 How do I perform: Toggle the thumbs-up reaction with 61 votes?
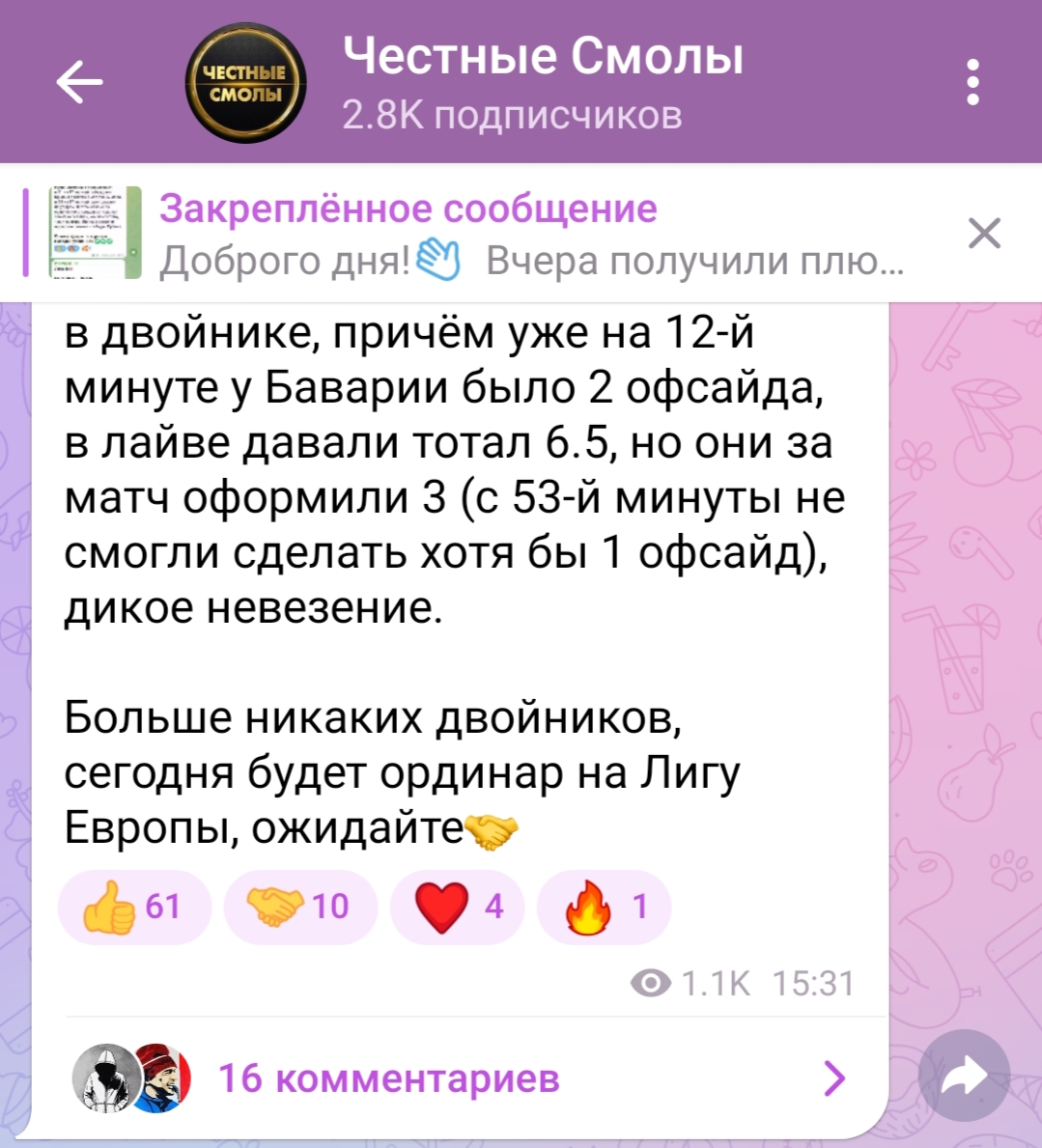(x=133, y=906)
